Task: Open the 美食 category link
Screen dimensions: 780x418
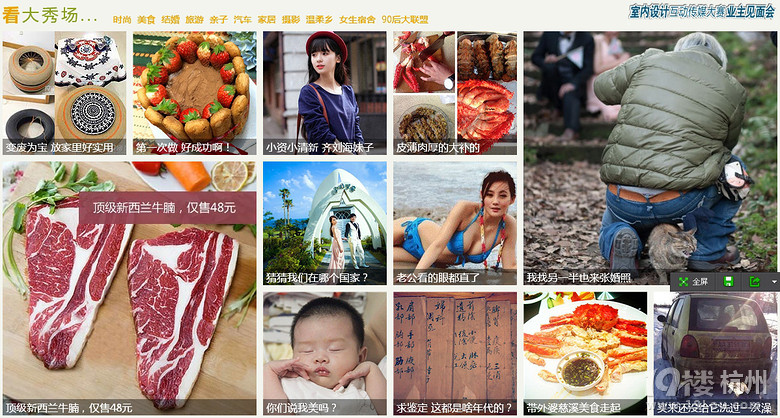Action: click(146, 19)
